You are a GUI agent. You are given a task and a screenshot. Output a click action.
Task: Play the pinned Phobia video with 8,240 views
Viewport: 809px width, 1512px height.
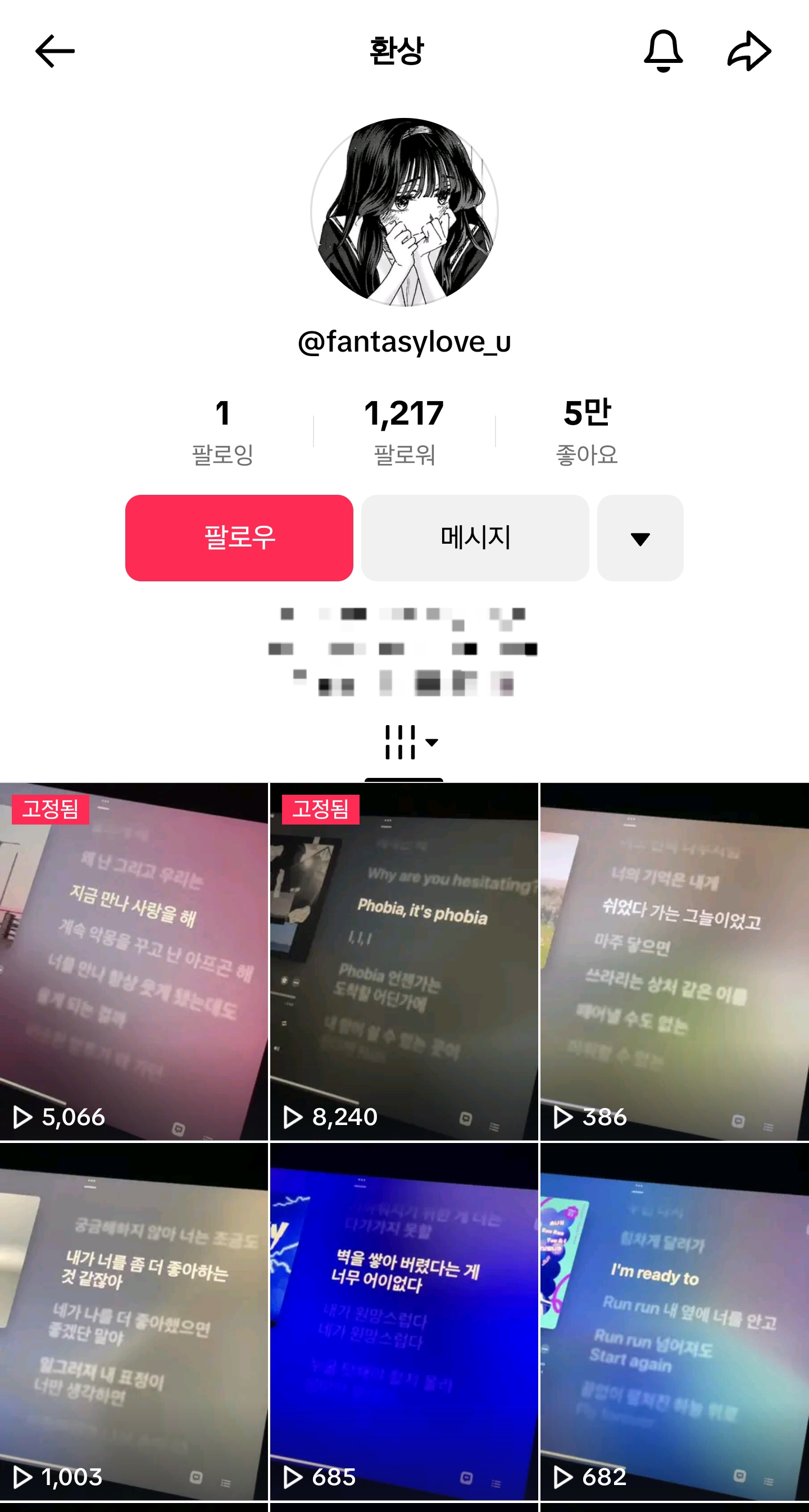click(x=404, y=962)
